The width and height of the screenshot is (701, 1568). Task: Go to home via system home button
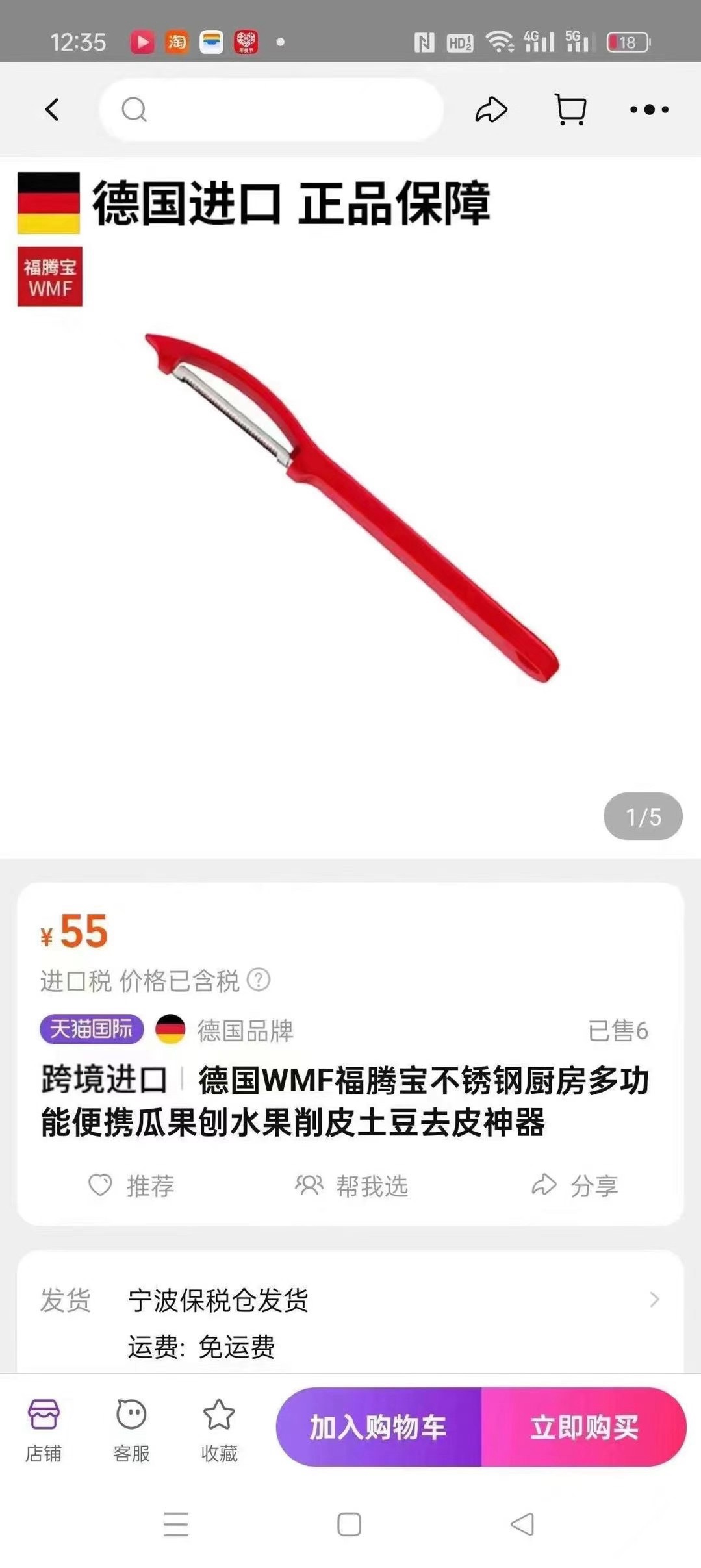350,1524
